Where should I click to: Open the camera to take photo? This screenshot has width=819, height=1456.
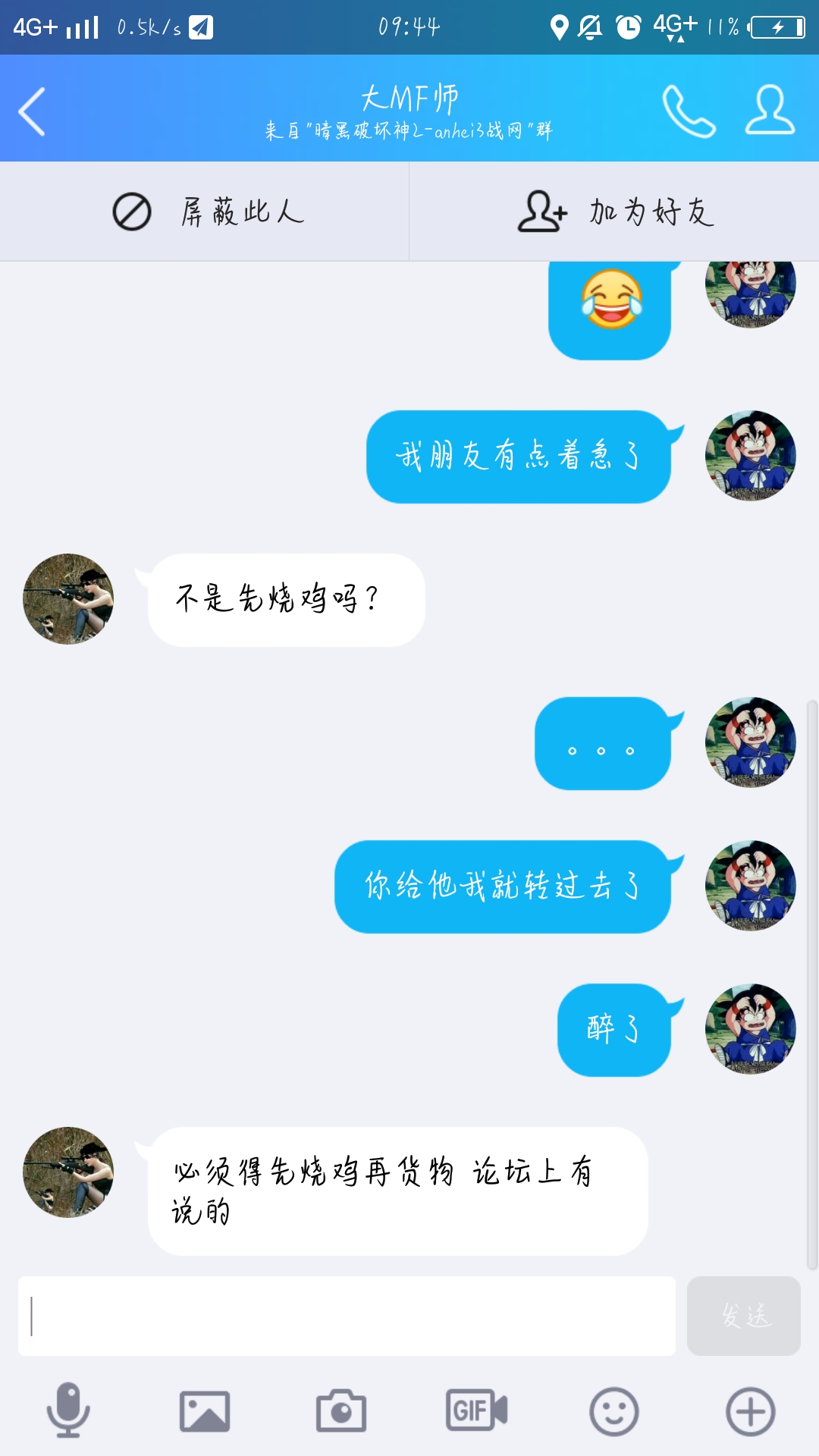tap(341, 1411)
